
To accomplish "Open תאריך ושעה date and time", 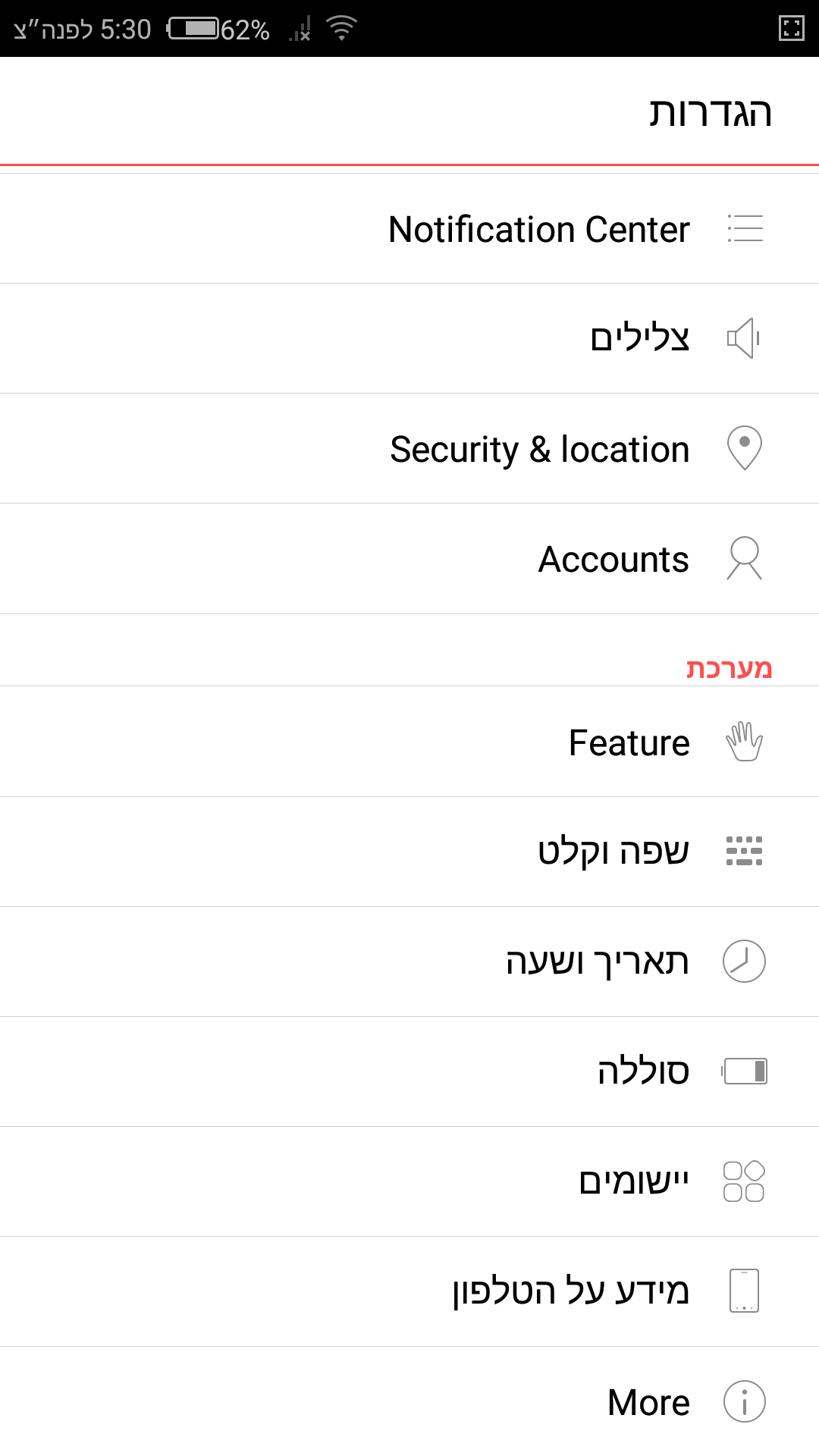I will pyautogui.click(x=597, y=962).
